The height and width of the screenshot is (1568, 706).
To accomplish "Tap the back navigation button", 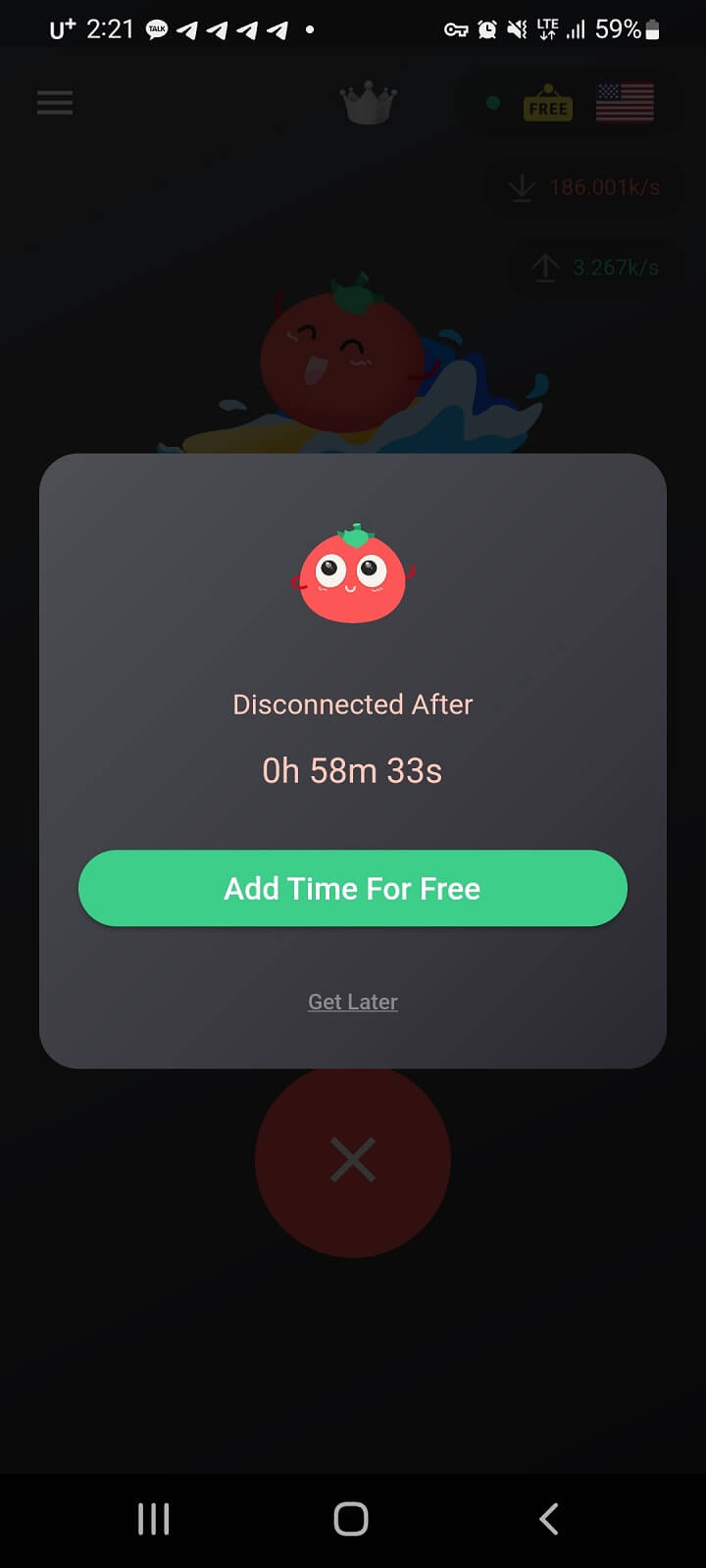I will pos(547,1519).
